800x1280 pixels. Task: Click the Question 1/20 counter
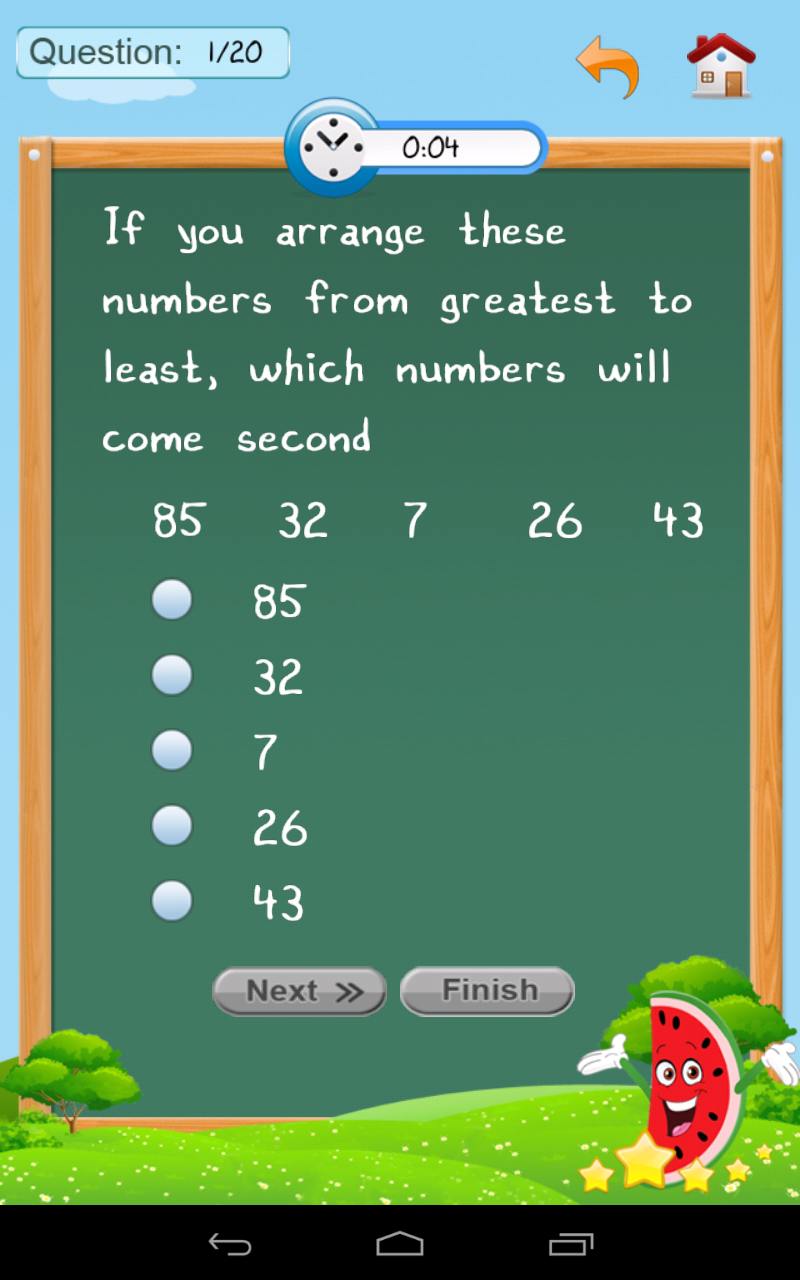(152, 52)
